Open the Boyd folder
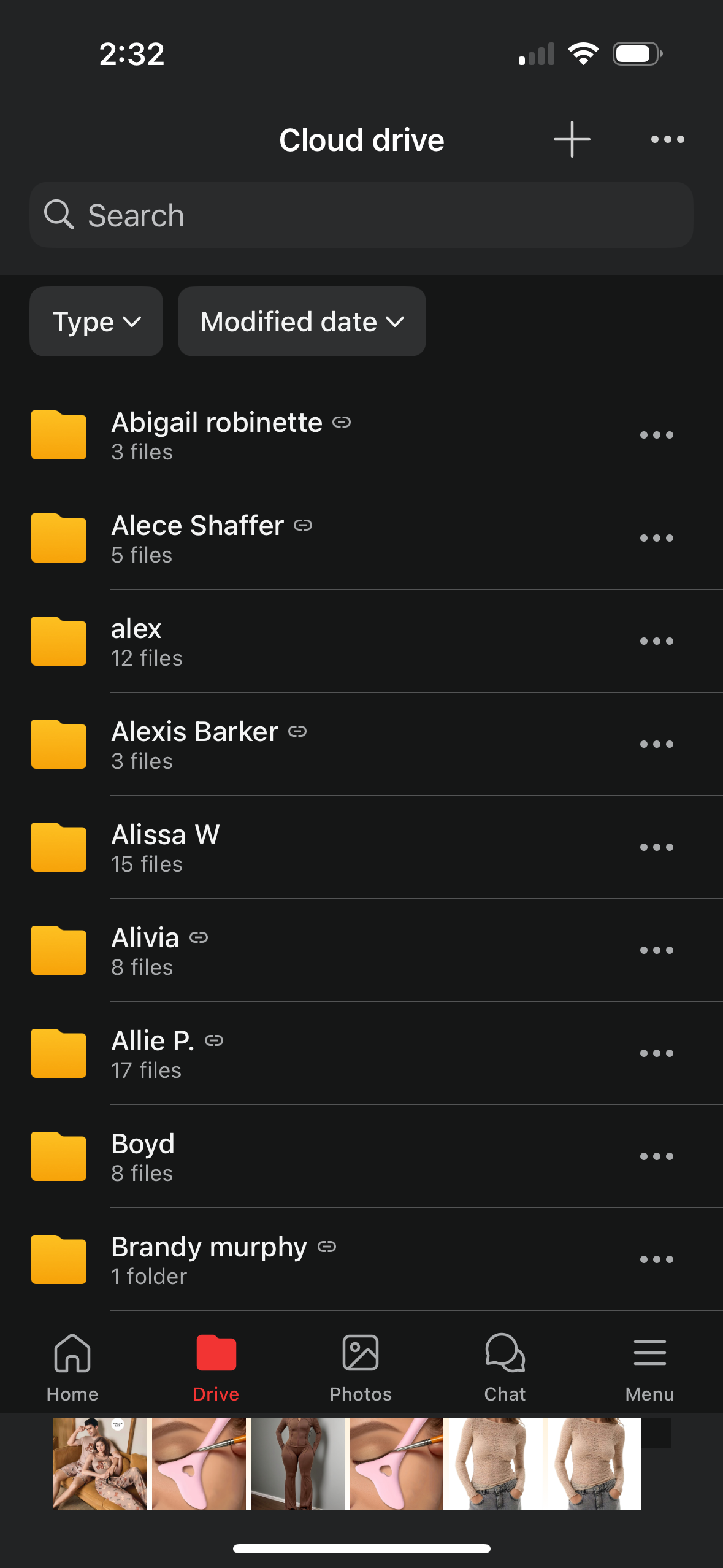 tap(142, 1156)
